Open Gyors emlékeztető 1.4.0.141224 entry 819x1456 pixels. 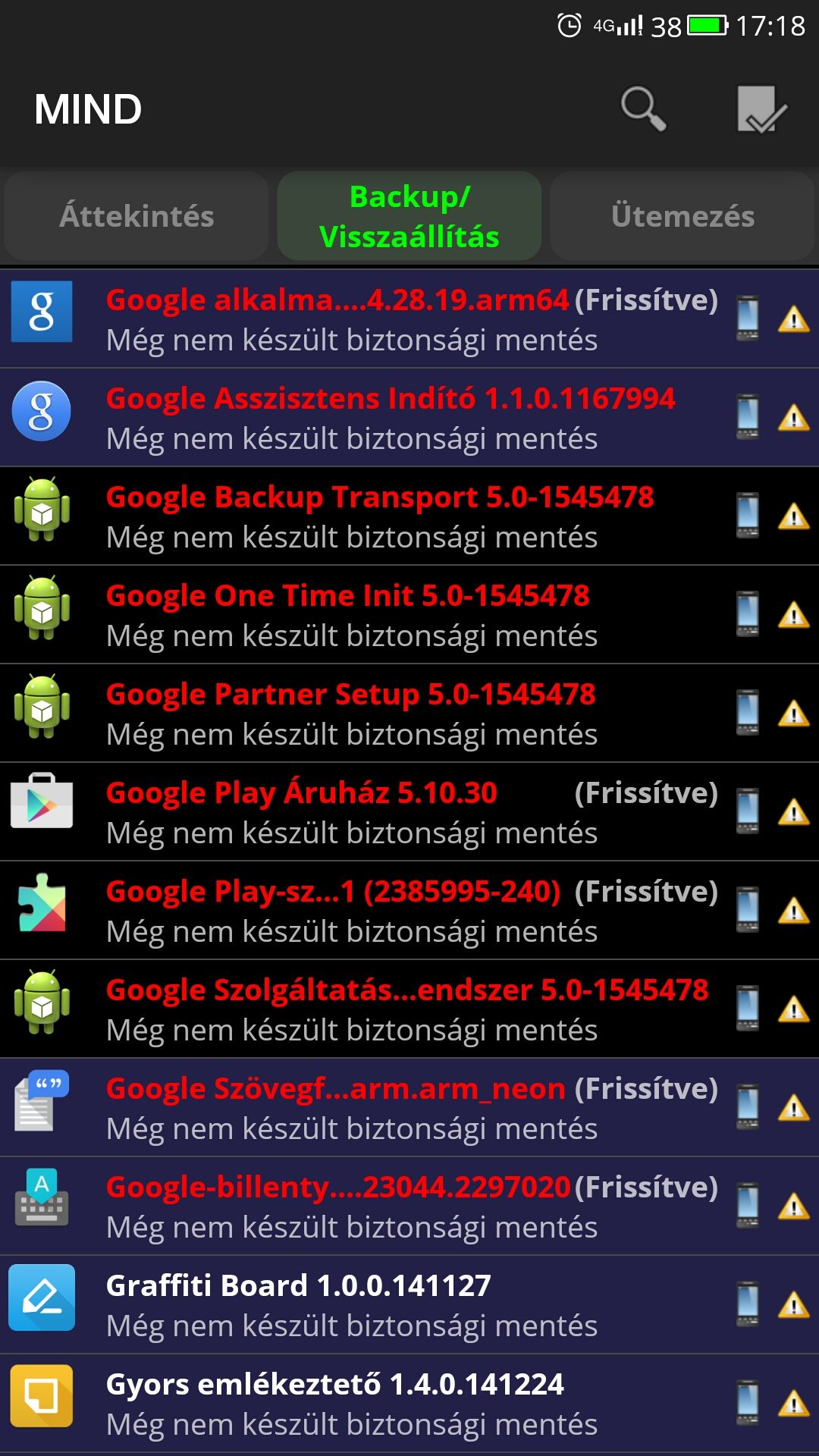click(409, 1404)
